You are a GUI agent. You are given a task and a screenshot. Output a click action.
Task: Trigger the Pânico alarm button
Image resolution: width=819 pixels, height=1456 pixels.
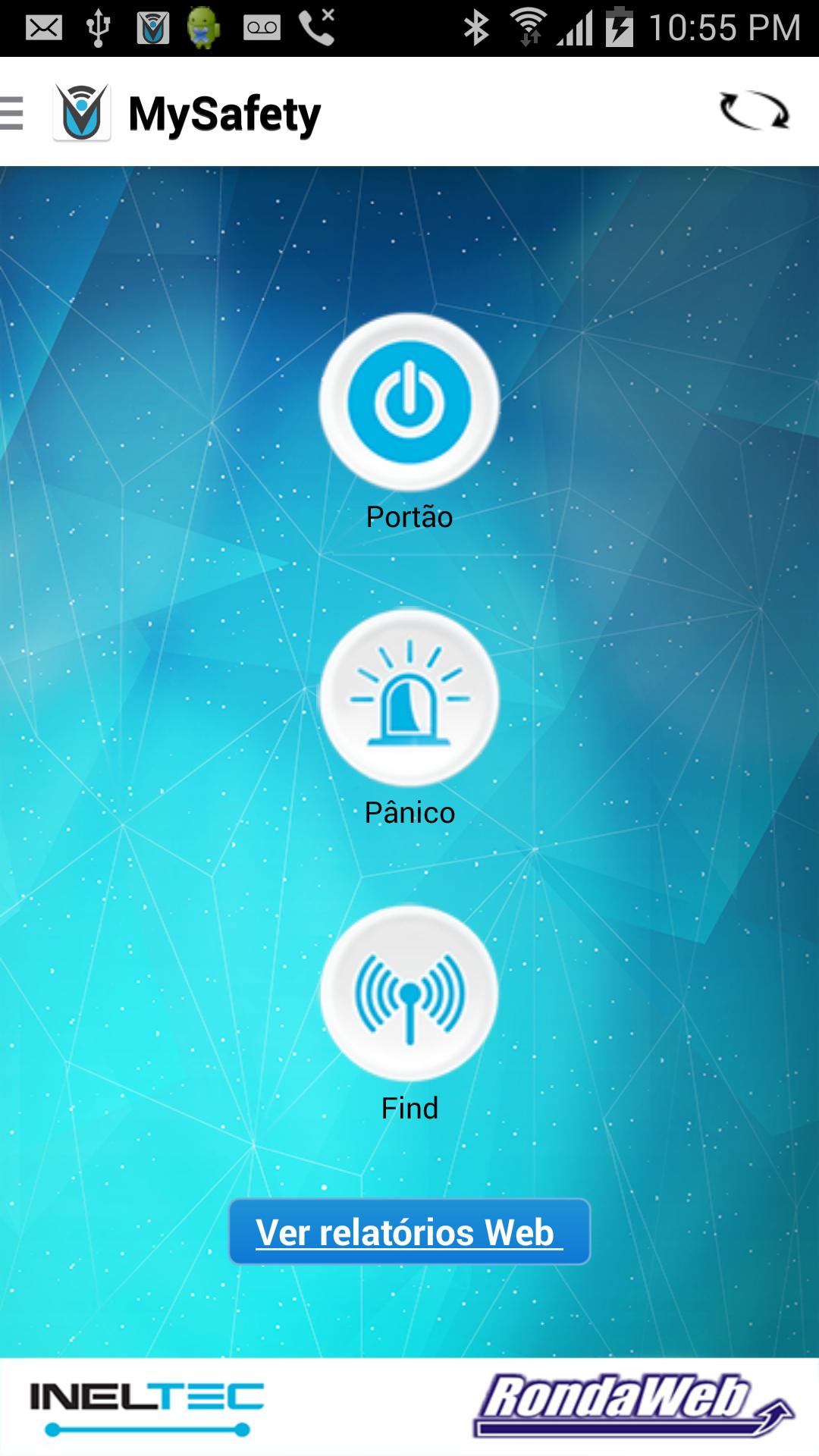click(x=409, y=698)
